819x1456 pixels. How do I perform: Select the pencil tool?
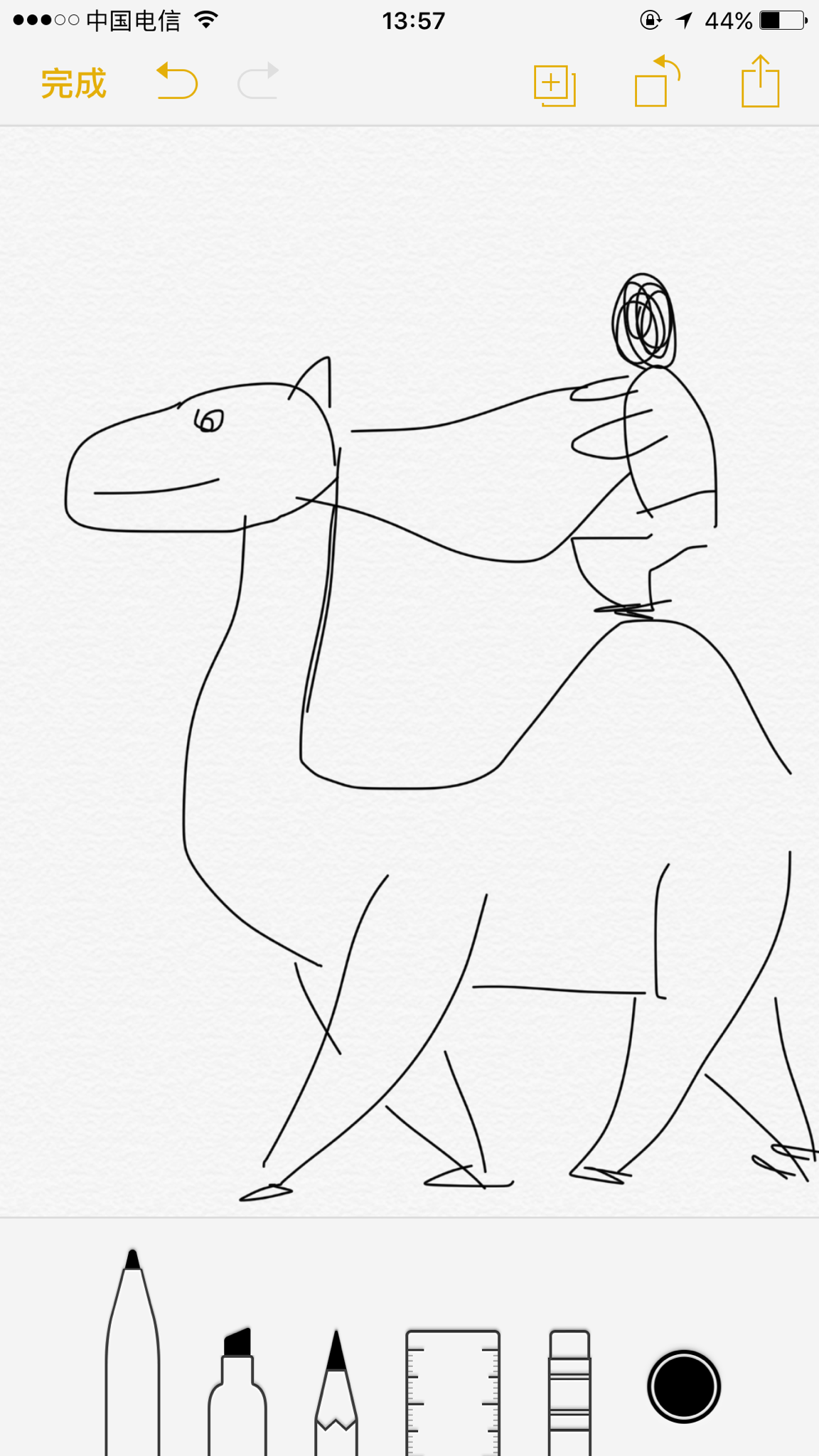pyautogui.click(x=336, y=1392)
